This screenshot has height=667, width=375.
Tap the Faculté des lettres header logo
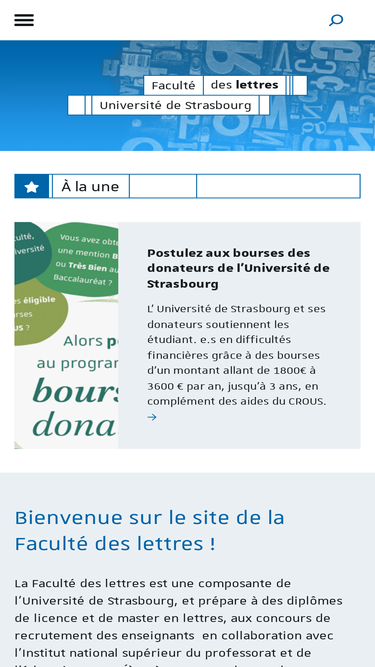(187, 95)
